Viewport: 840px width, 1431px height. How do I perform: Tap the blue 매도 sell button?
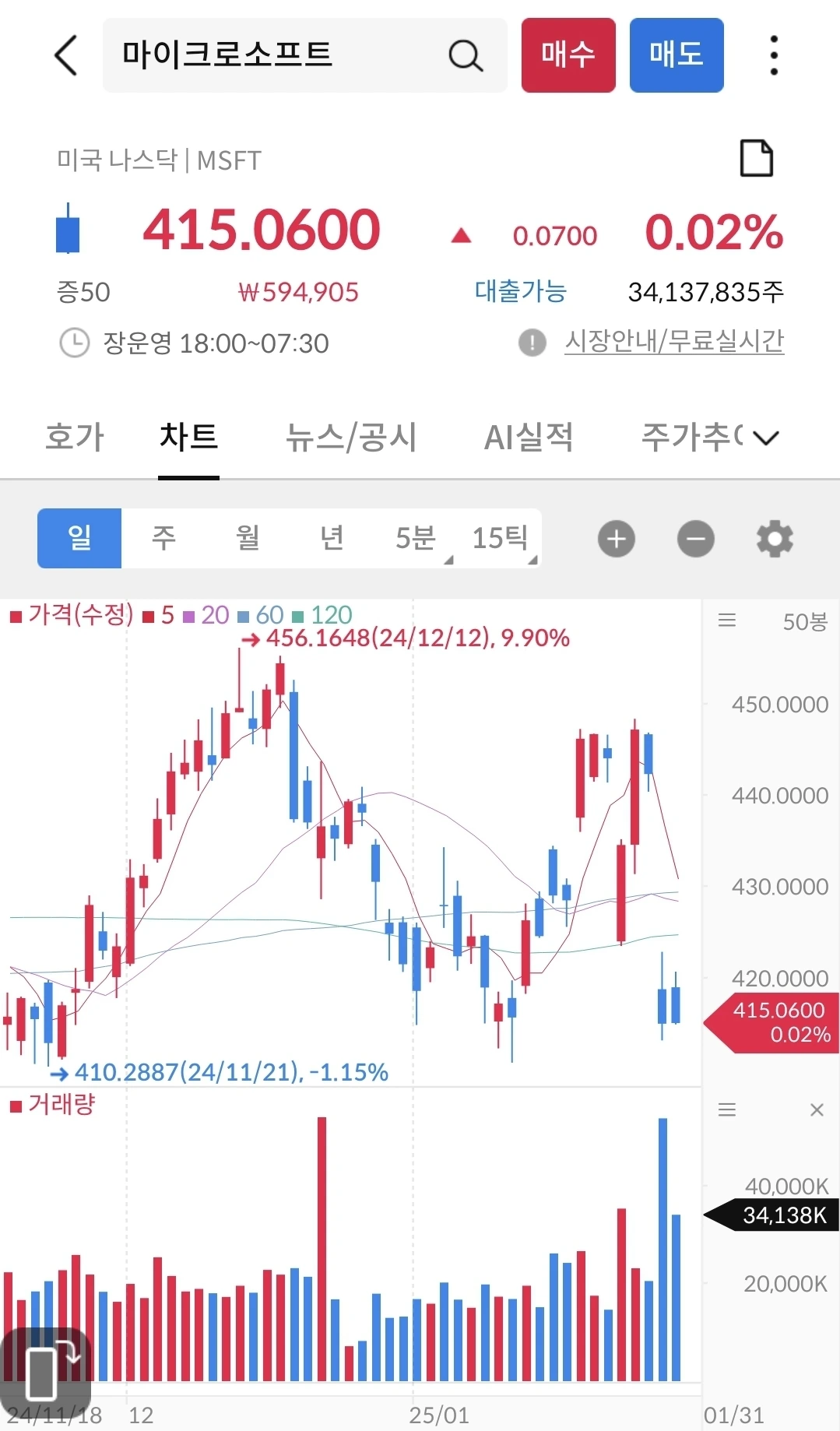(676, 55)
